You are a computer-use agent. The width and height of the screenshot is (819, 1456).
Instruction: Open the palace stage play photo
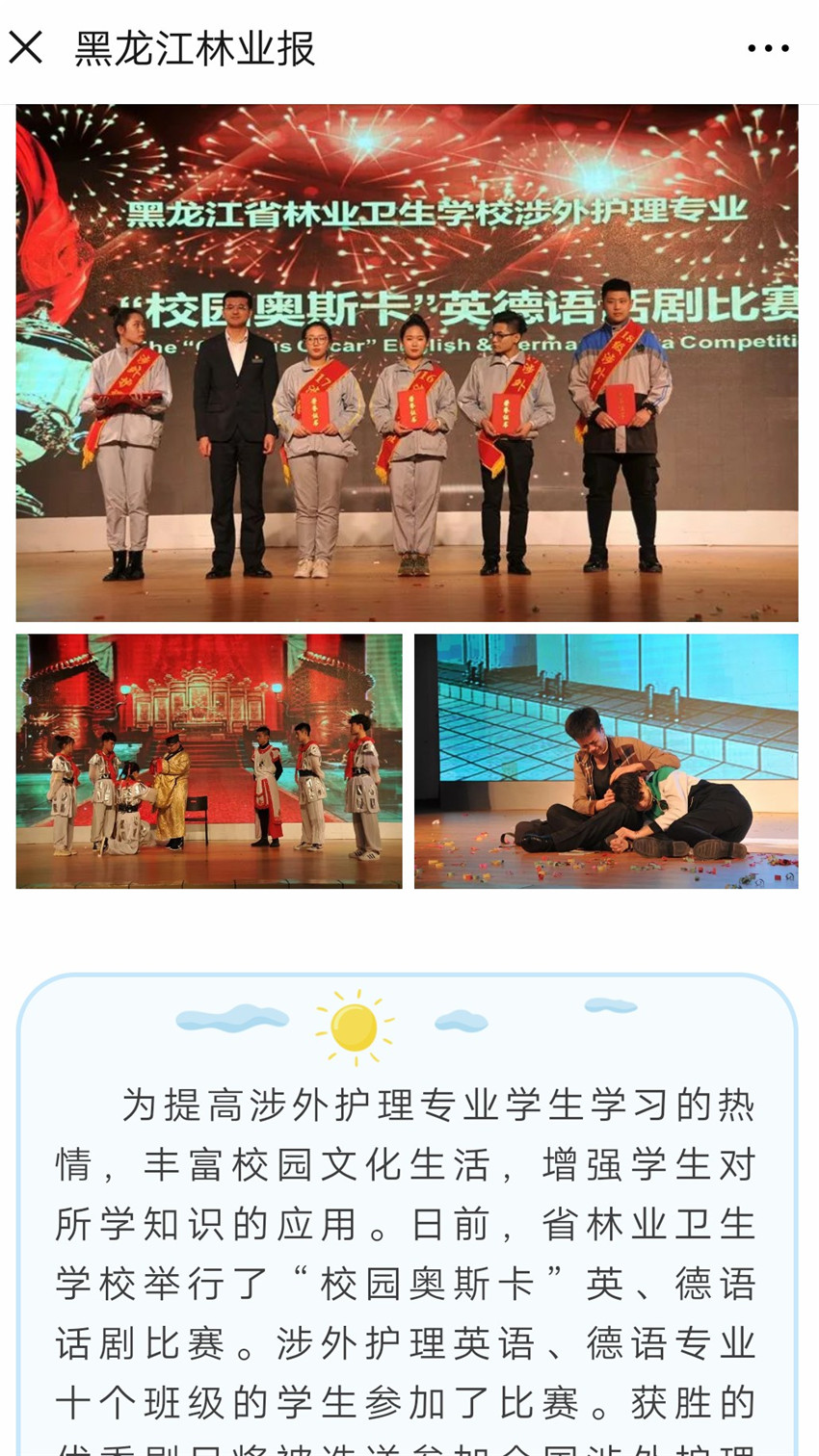pos(209,761)
